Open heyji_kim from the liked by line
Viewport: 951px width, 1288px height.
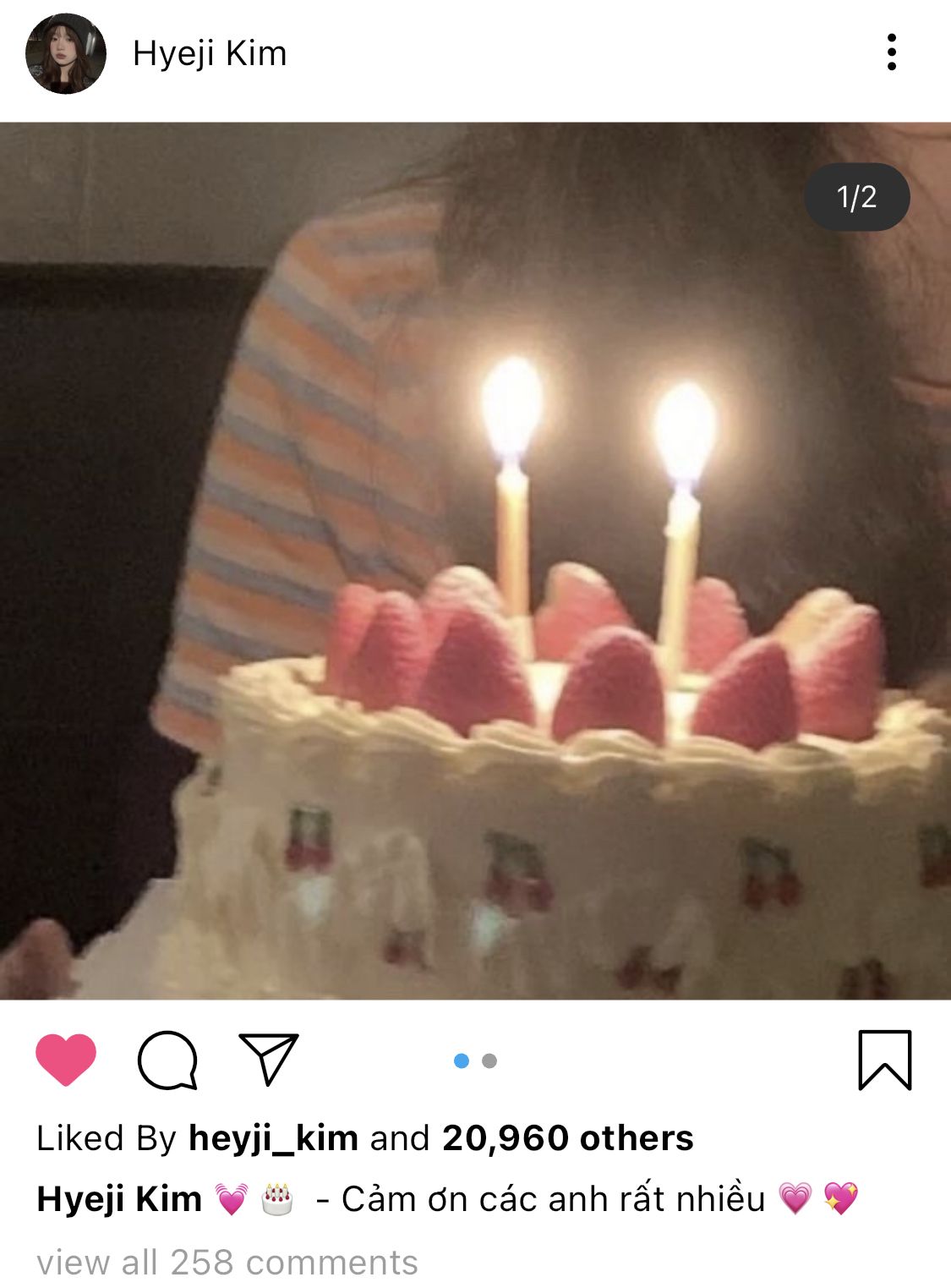point(273,1138)
